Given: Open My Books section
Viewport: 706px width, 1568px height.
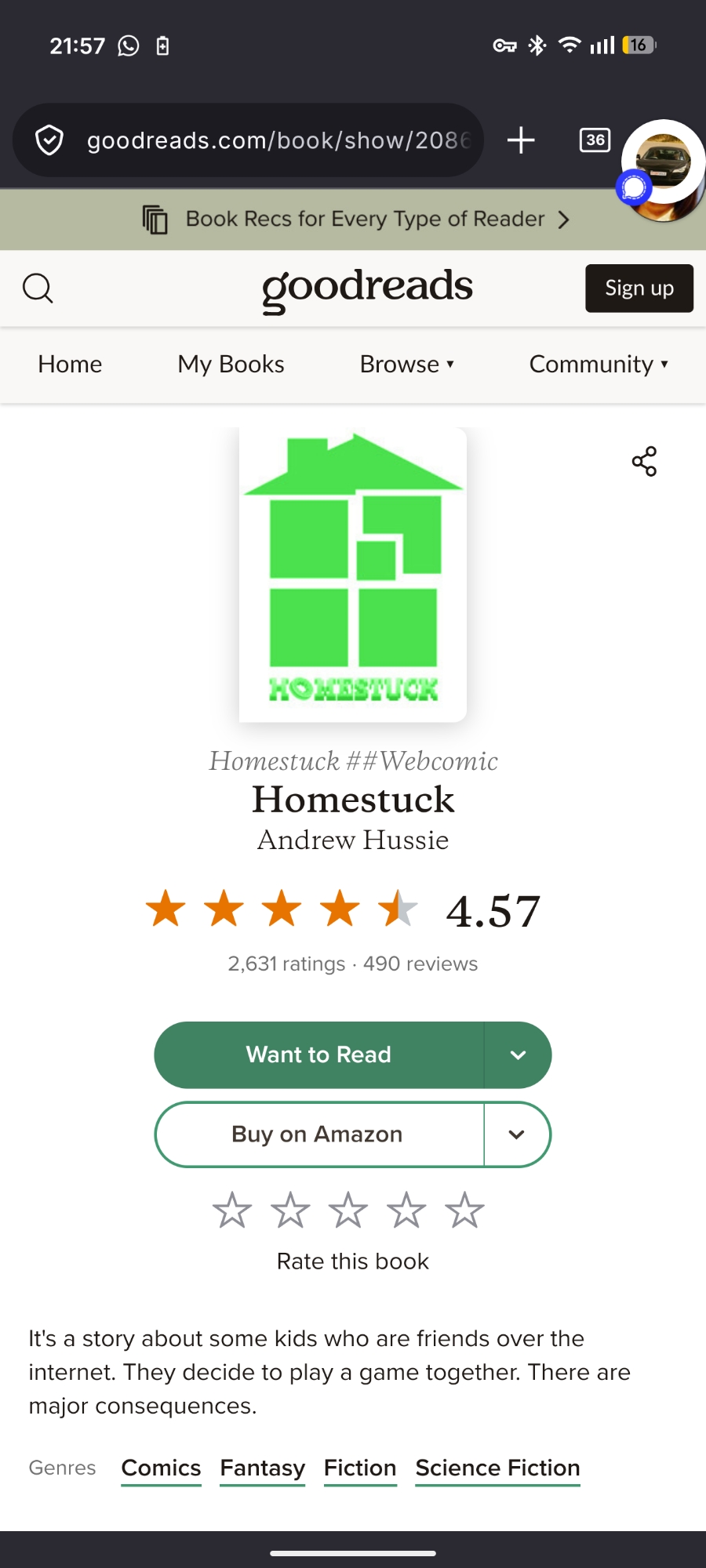Looking at the screenshot, I should (x=231, y=365).
